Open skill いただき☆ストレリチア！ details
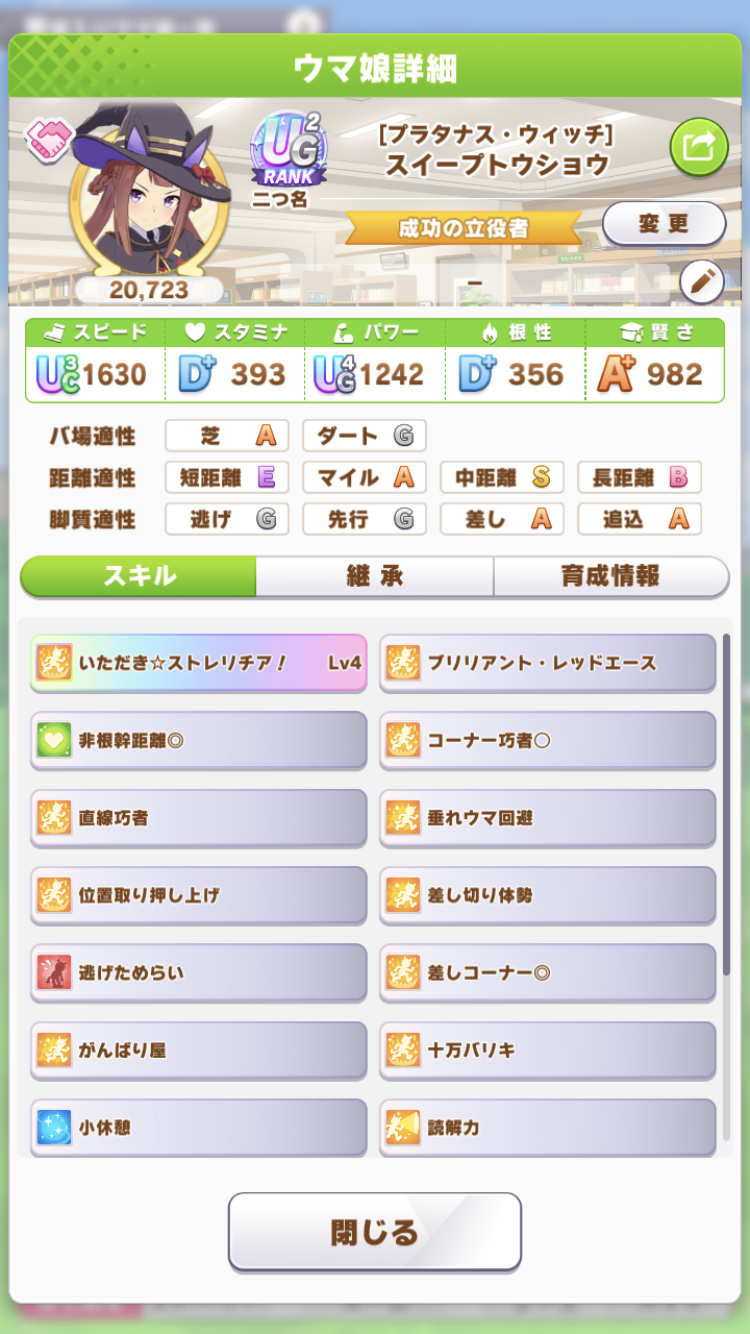Screen dimensions: 750x1334 [x=198, y=663]
